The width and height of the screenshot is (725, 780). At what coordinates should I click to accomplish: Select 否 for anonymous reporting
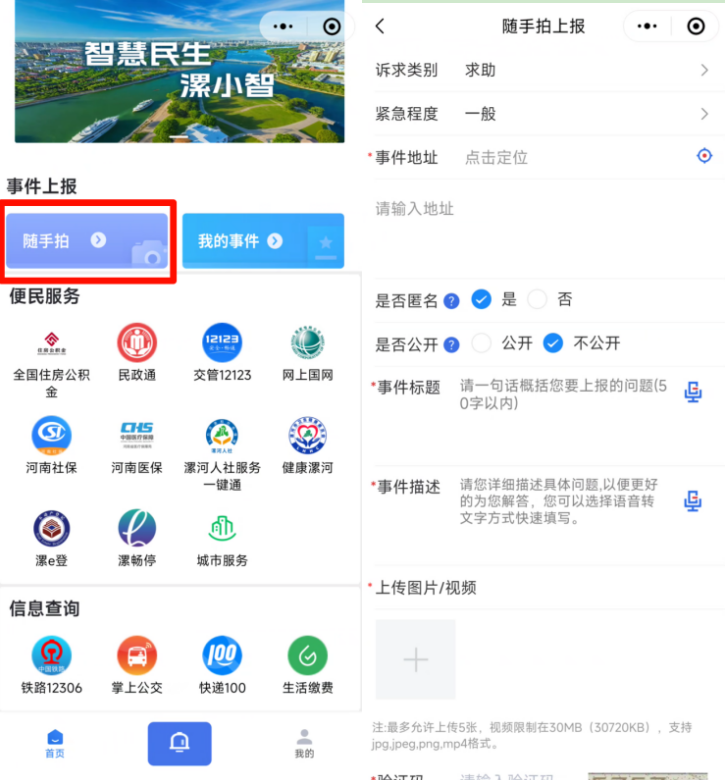click(x=538, y=299)
